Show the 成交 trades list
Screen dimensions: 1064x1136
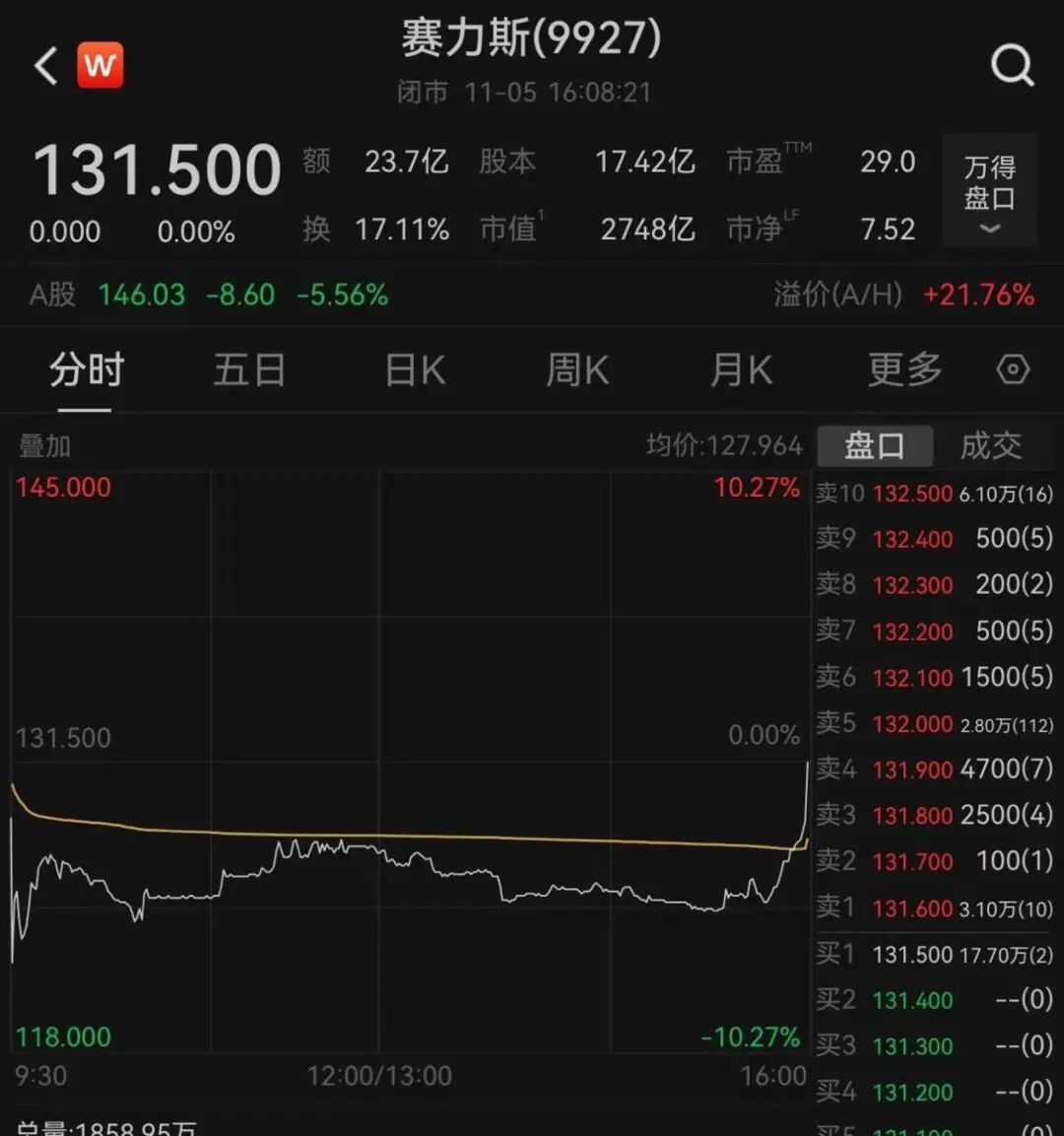991,446
